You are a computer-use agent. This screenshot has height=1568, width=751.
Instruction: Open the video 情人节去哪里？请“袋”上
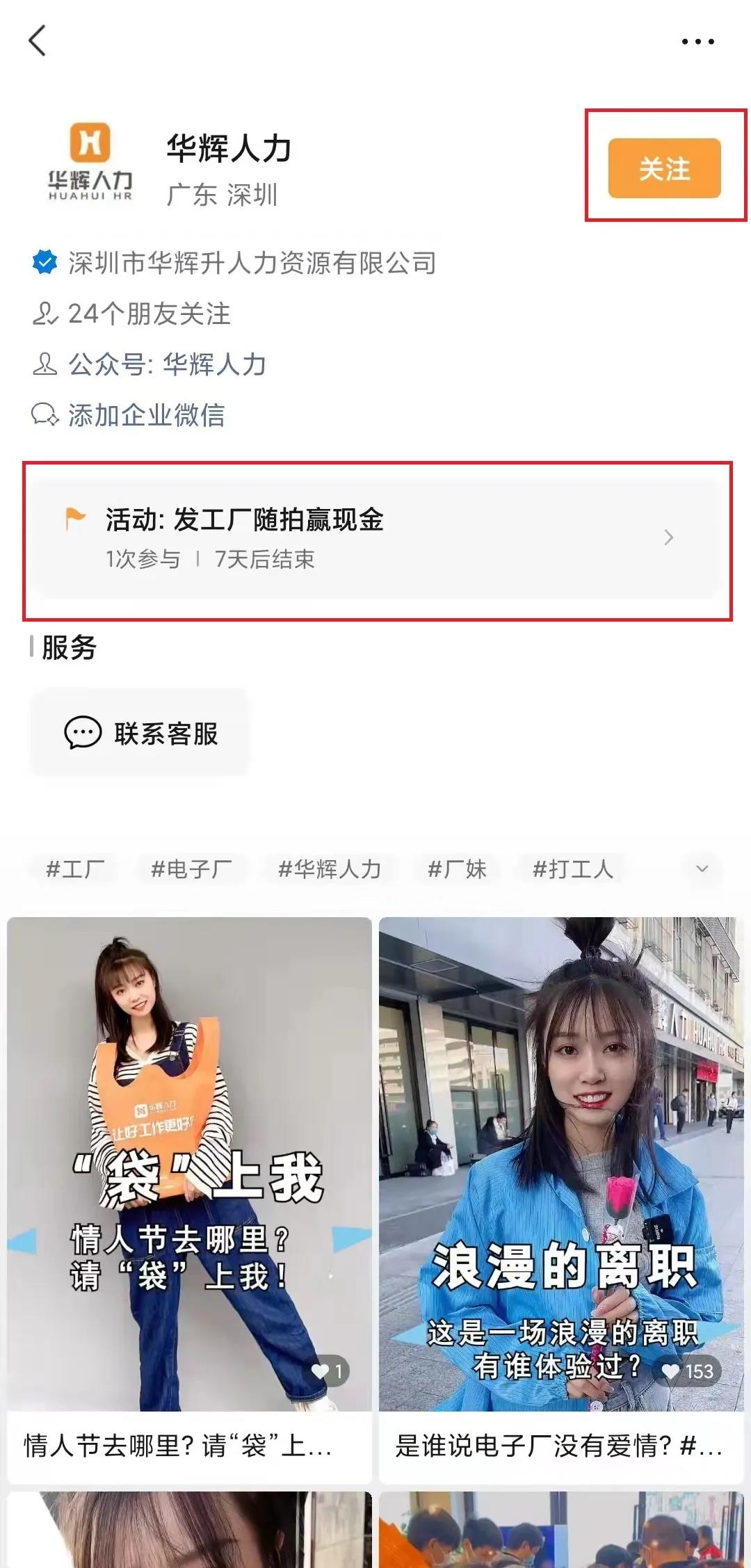[x=189, y=1182]
